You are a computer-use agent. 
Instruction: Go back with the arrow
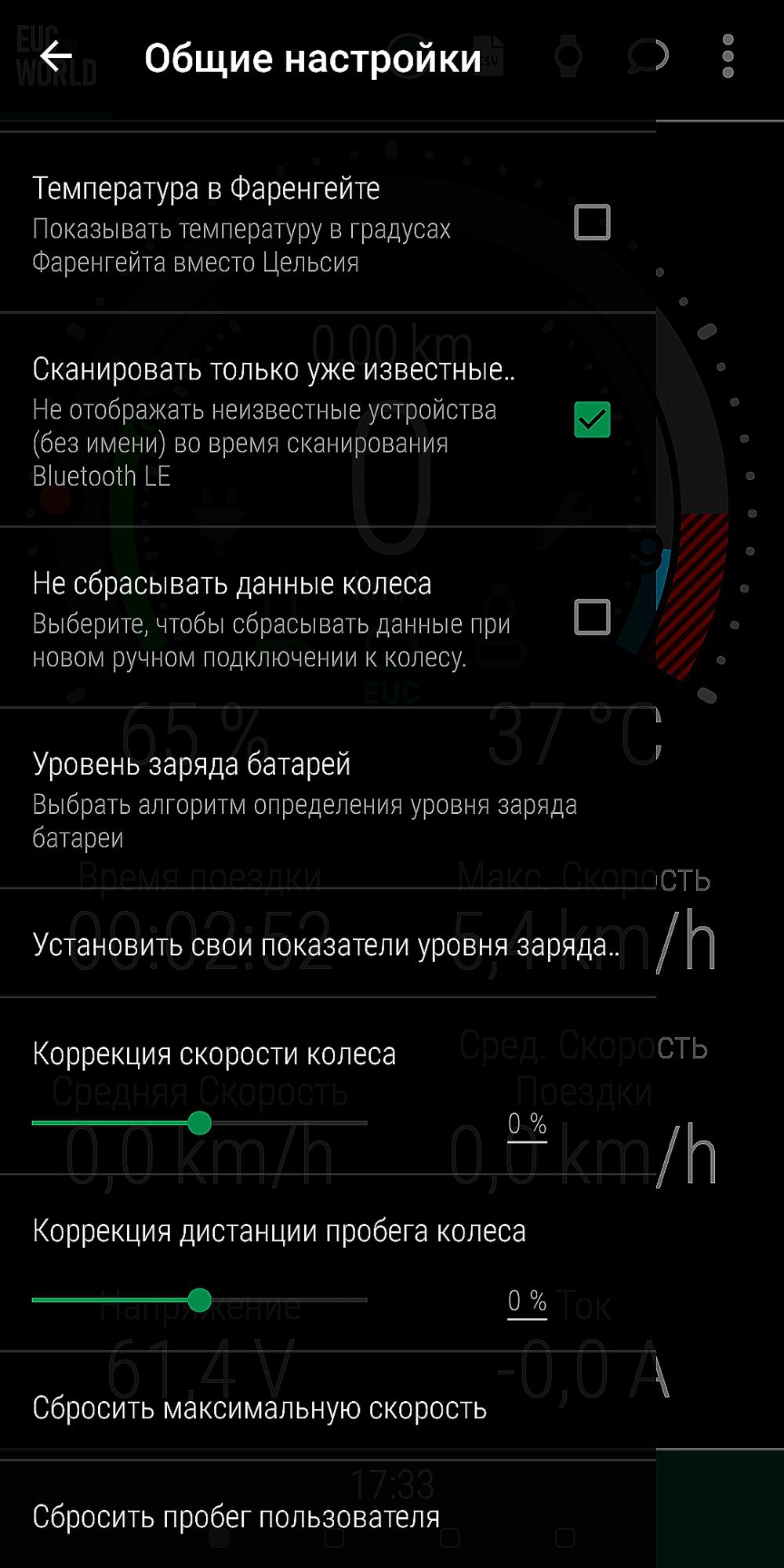coord(56,56)
